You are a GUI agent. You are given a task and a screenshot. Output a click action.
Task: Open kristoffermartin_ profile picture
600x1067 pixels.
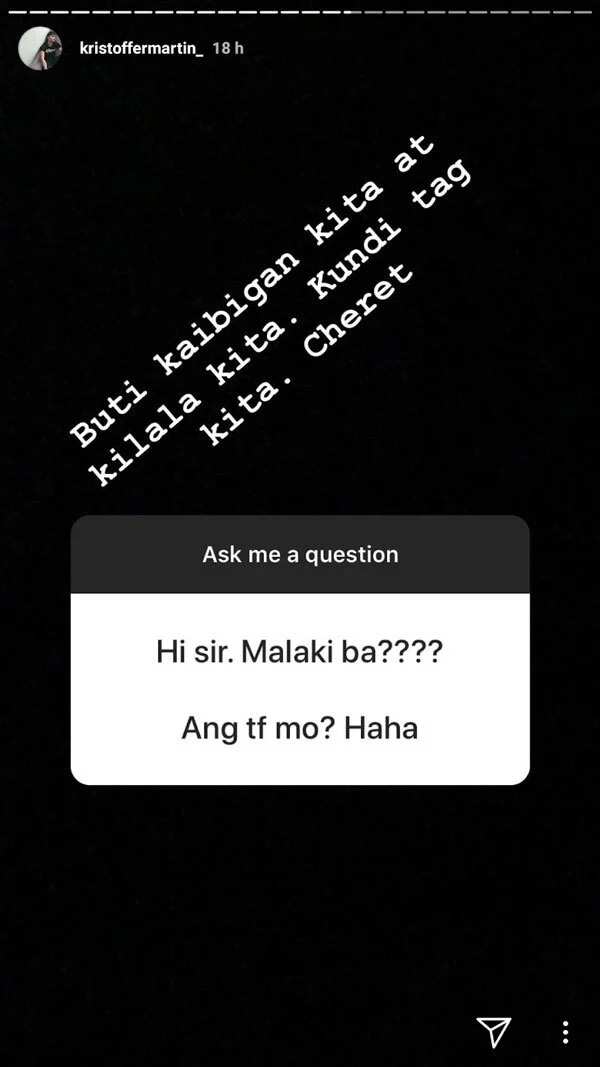40,48
